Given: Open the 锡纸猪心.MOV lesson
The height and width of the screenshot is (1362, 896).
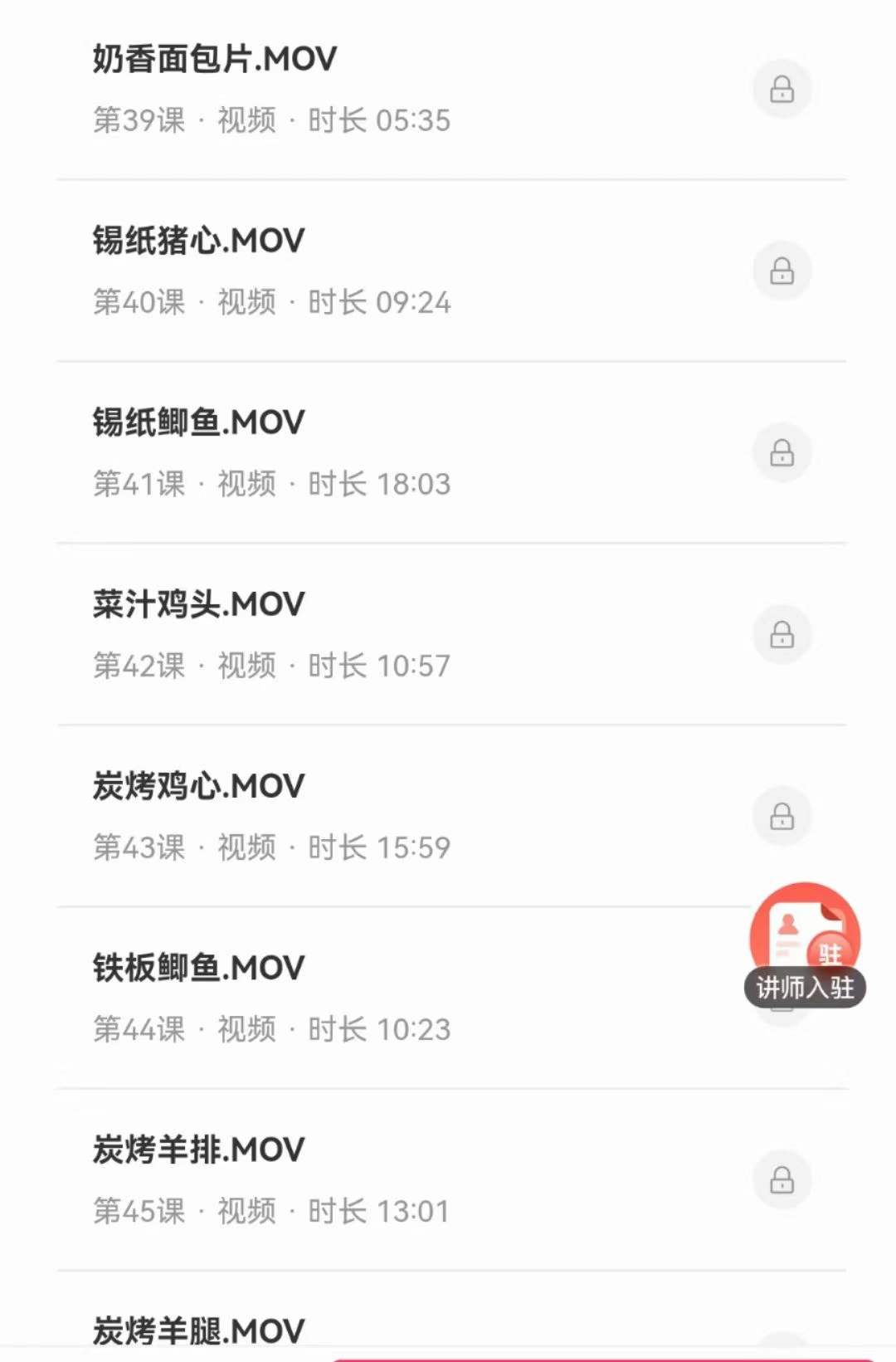Looking at the screenshot, I should click(197, 240).
